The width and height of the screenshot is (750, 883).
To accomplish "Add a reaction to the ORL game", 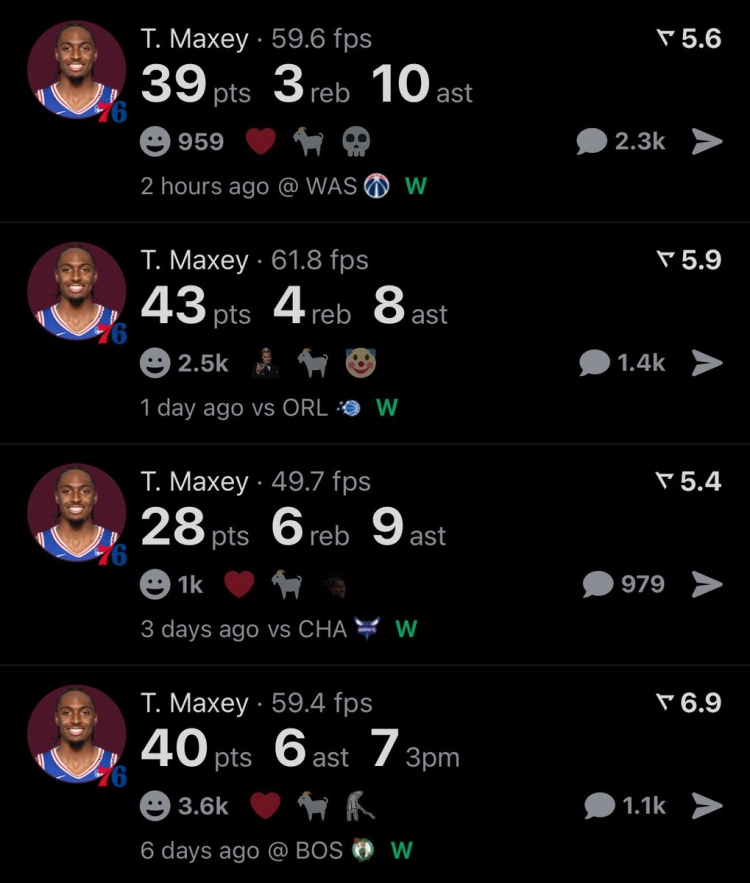I will click(x=156, y=364).
